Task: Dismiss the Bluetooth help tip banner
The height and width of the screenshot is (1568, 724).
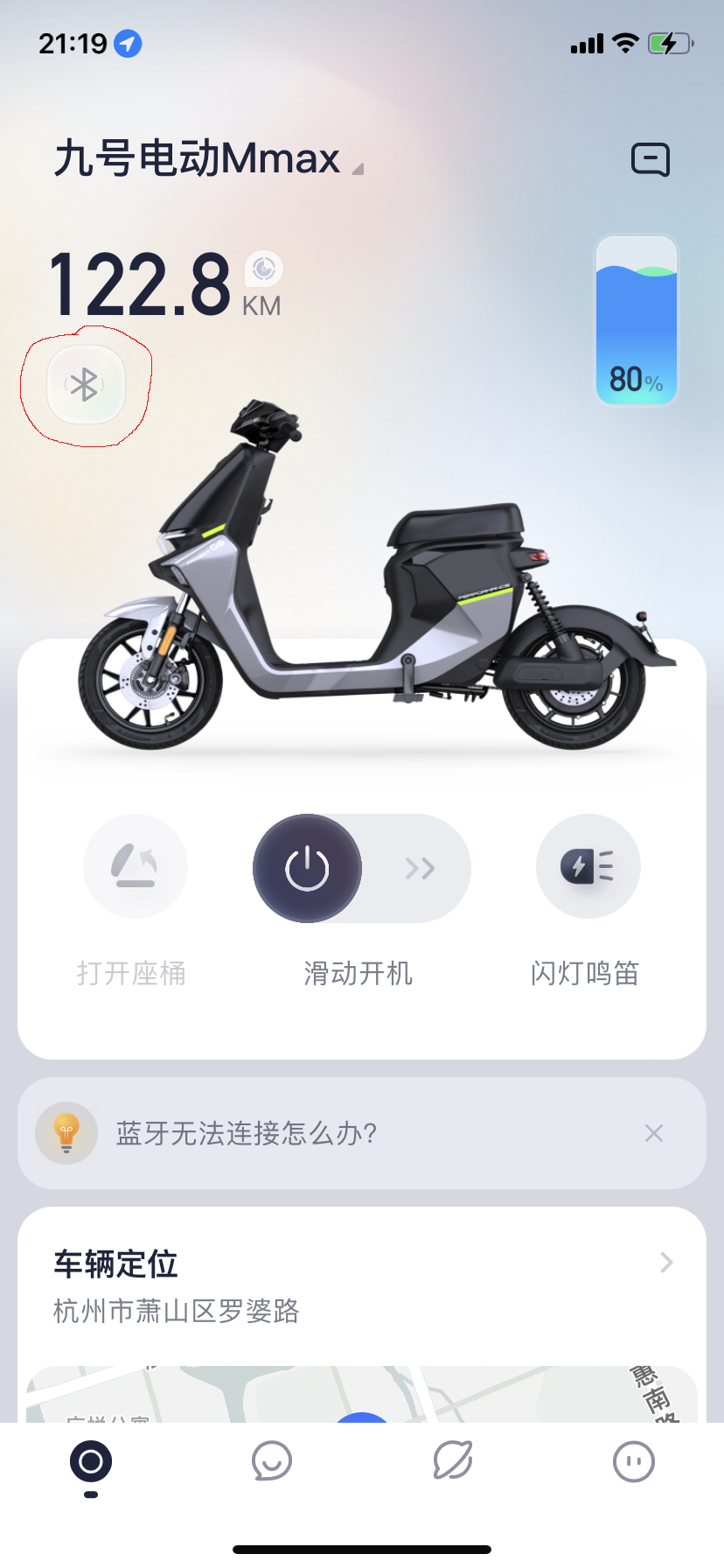Action: tap(653, 1133)
